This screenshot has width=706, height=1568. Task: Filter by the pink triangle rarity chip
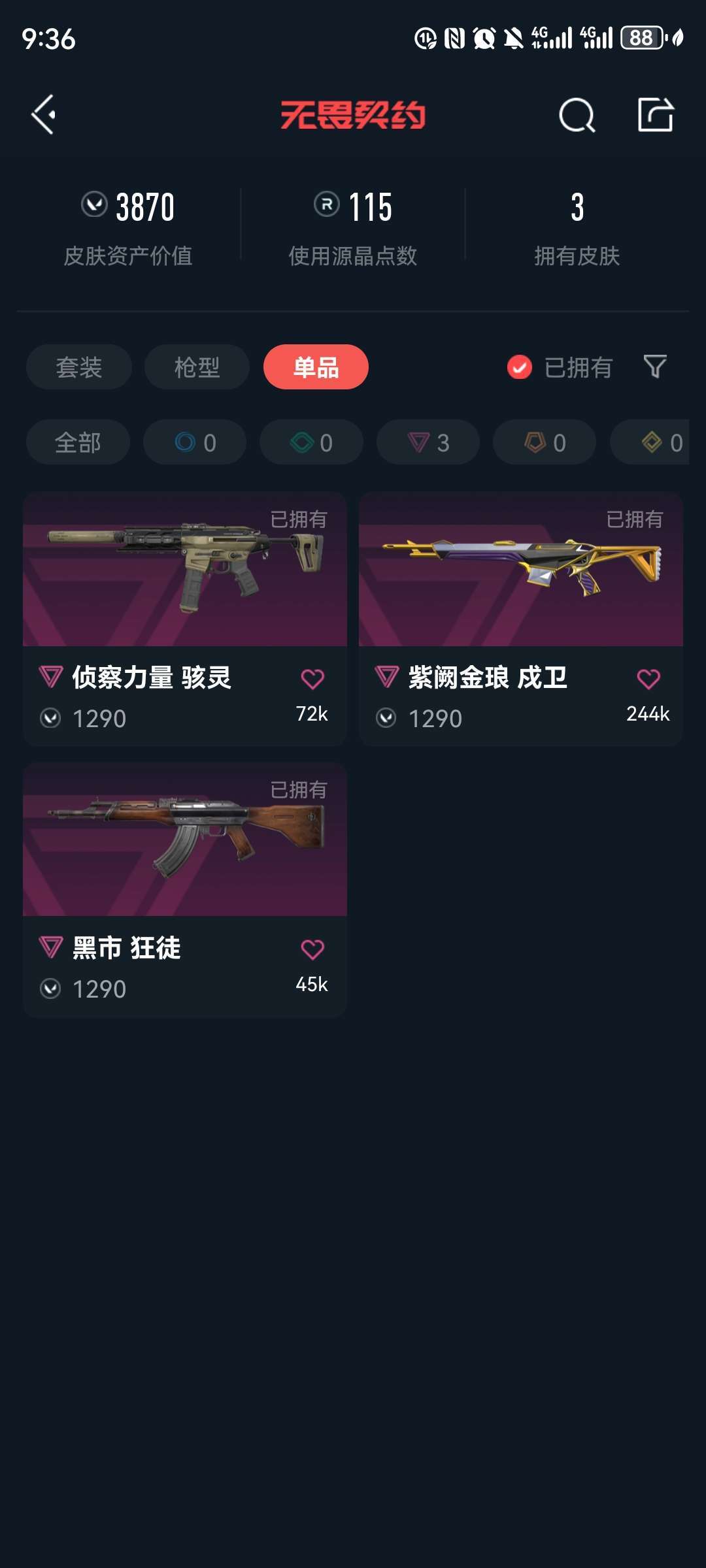pyautogui.click(x=428, y=442)
